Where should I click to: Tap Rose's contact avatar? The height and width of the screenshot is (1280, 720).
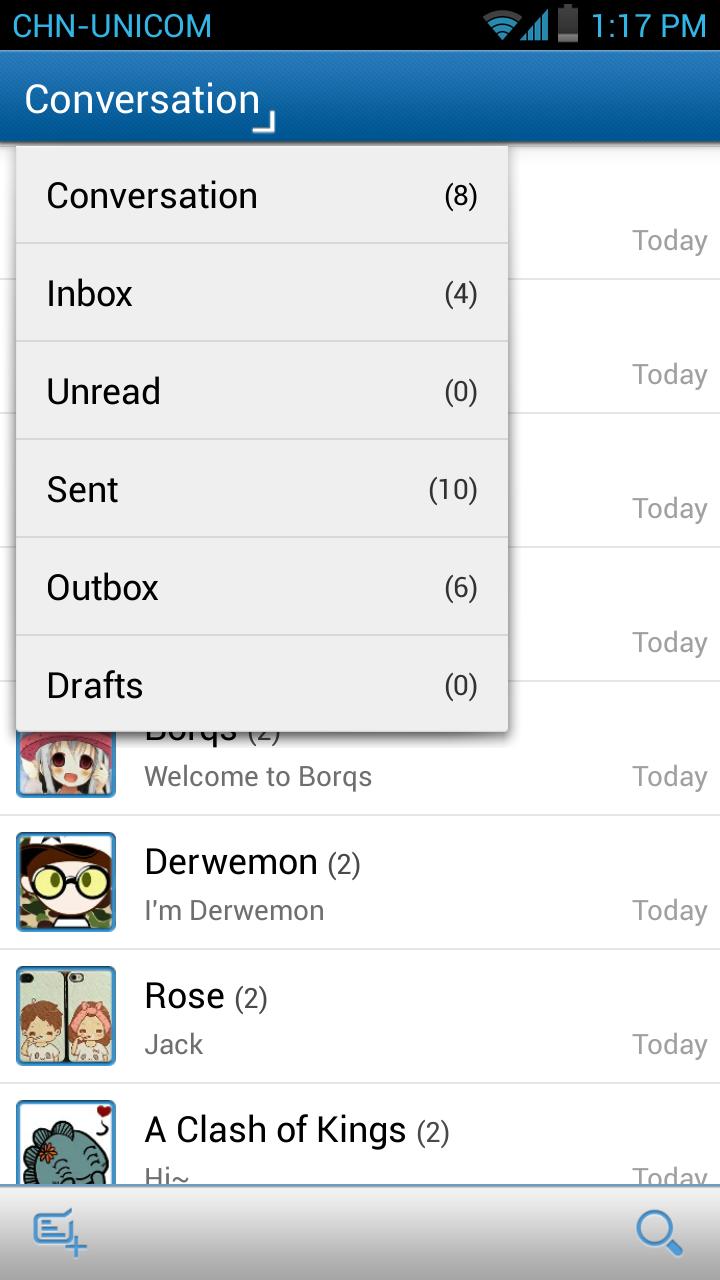(x=66, y=1016)
